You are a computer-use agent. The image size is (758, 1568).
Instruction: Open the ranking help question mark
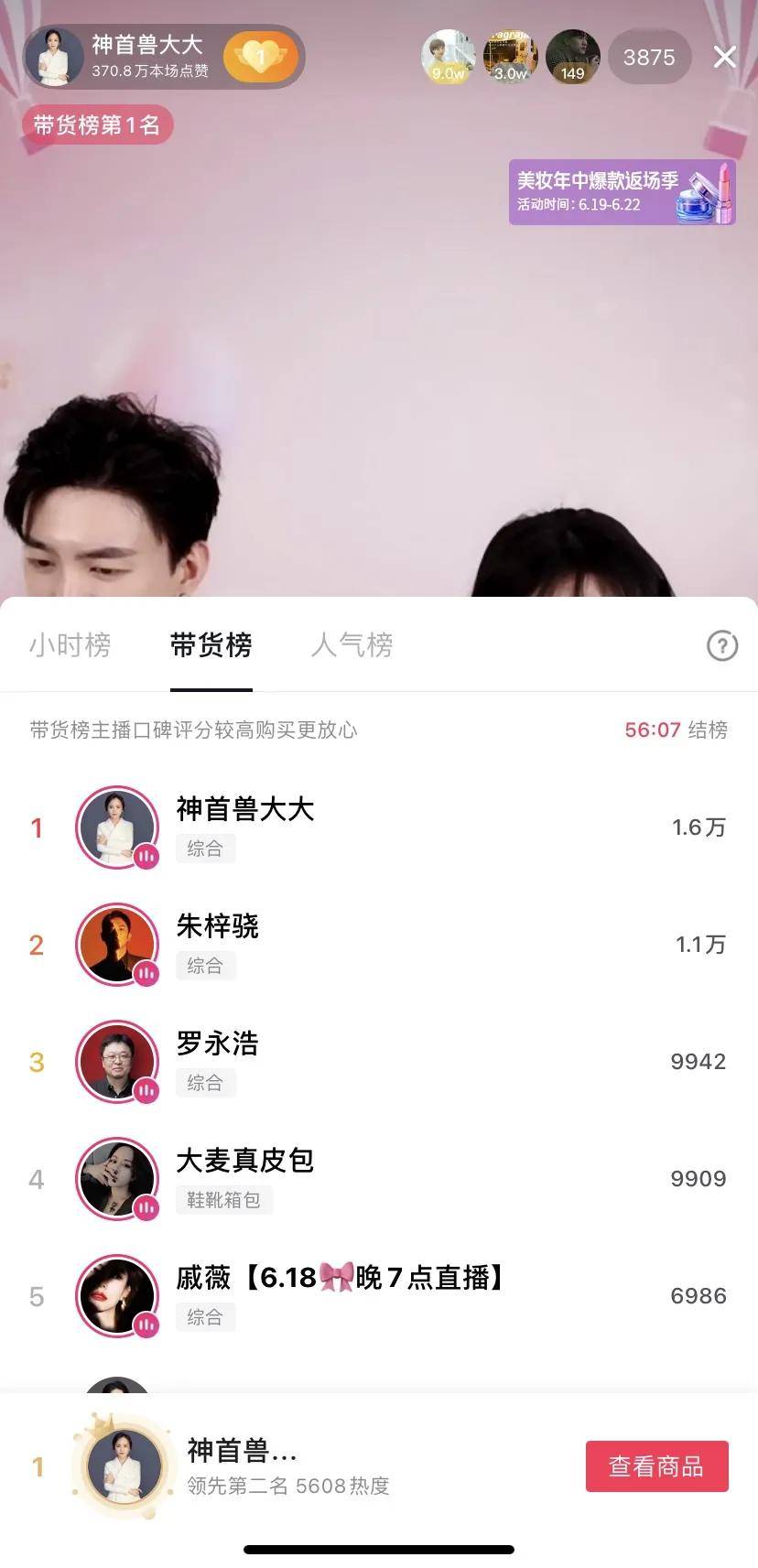(x=722, y=646)
